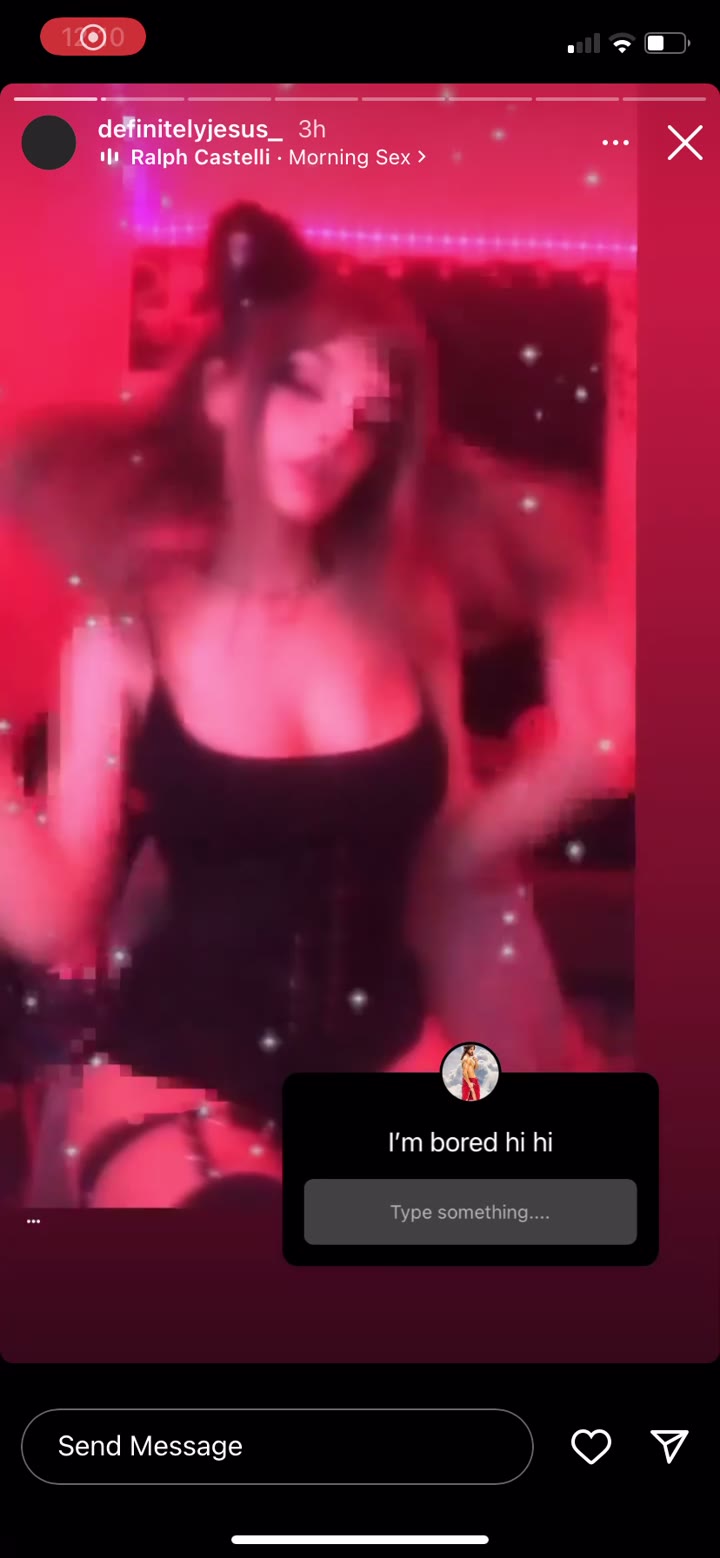The height and width of the screenshot is (1558, 720).
Task: Open definitelyjesus_ profile from username
Action: 190,129
